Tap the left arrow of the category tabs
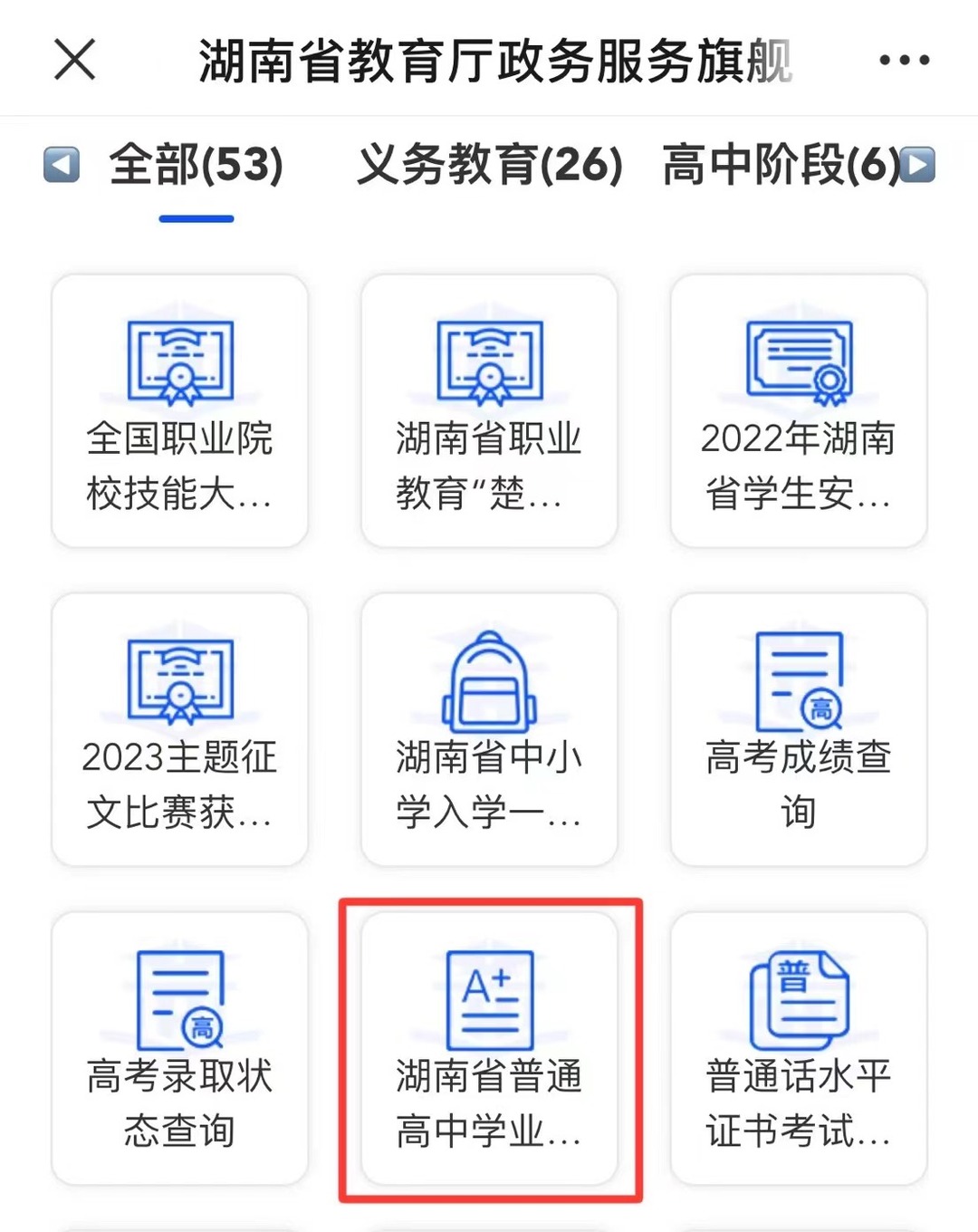978x1232 pixels. click(x=62, y=165)
